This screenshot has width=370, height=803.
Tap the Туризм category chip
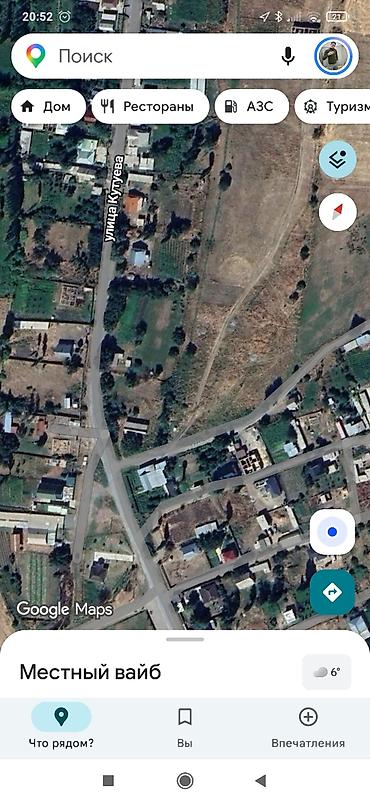click(x=333, y=107)
